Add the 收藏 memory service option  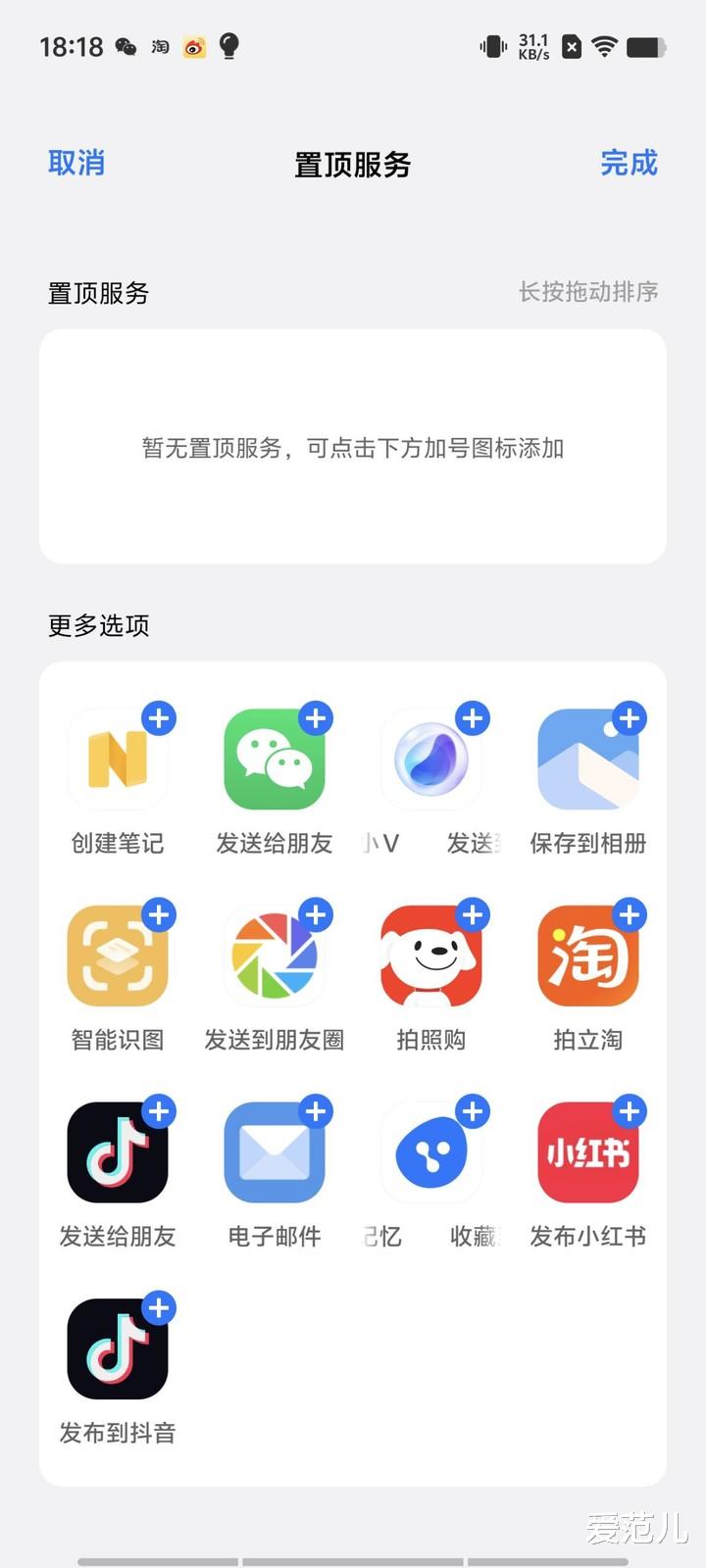473,1111
